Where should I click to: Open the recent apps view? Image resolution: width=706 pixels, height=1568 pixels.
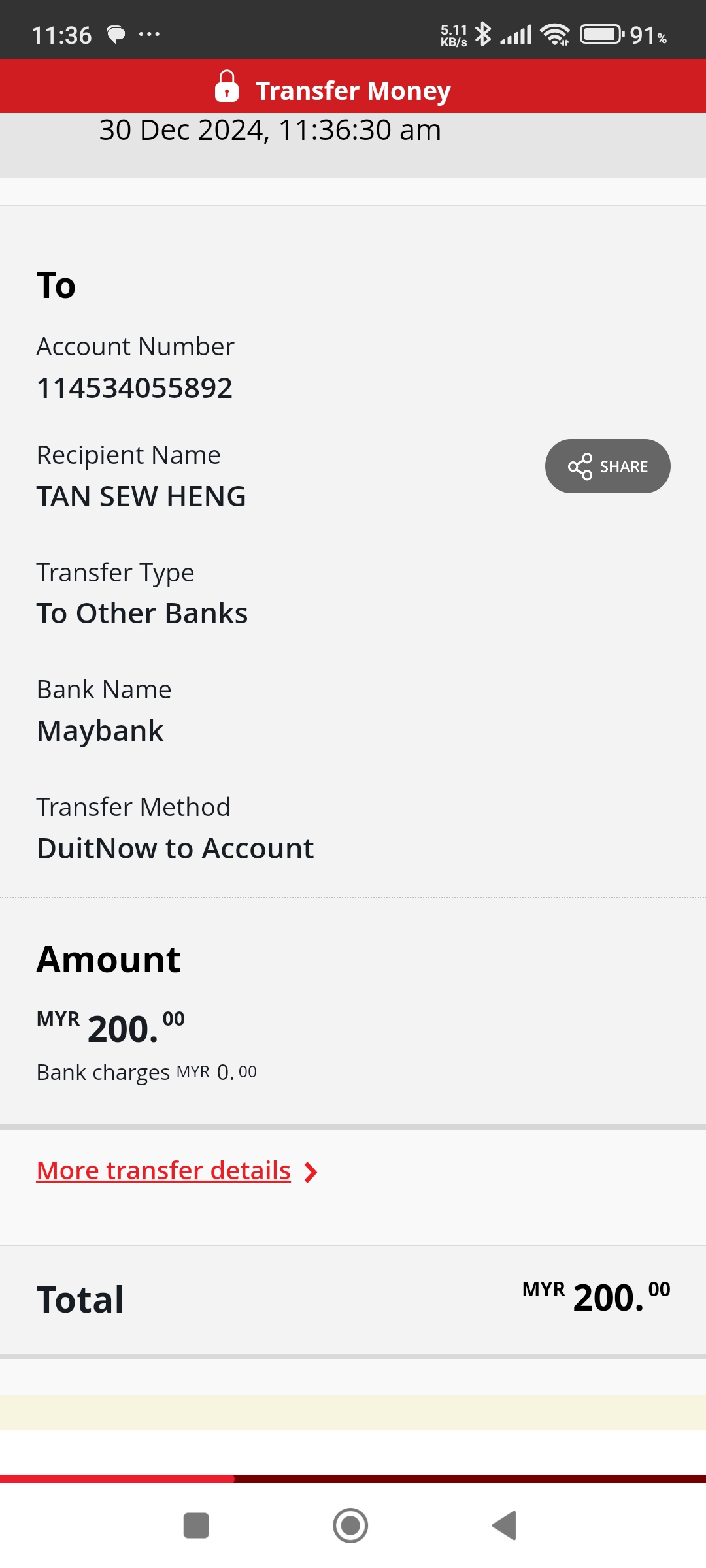click(x=196, y=1526)
